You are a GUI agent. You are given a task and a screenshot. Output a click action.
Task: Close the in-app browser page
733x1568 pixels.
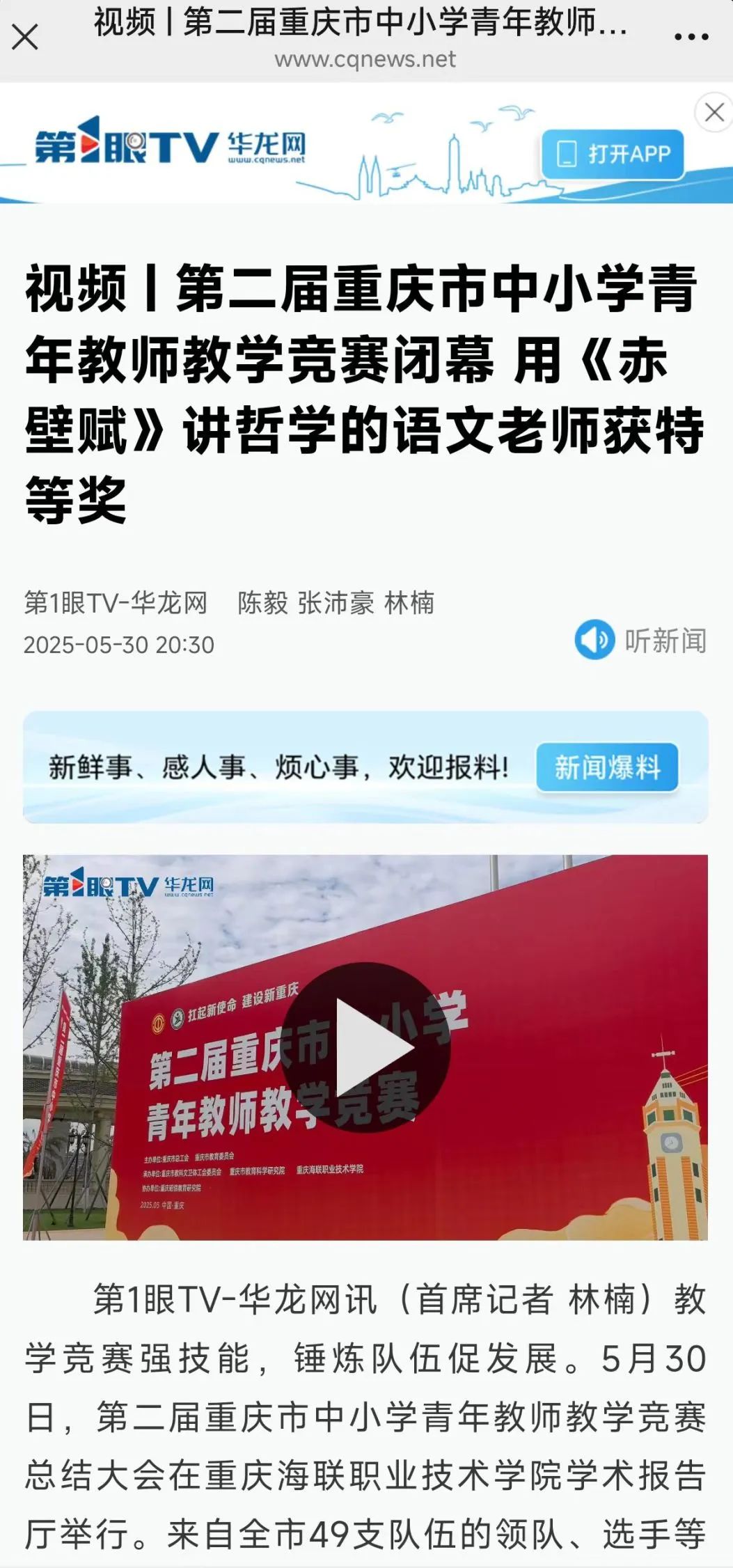point(25,38)
